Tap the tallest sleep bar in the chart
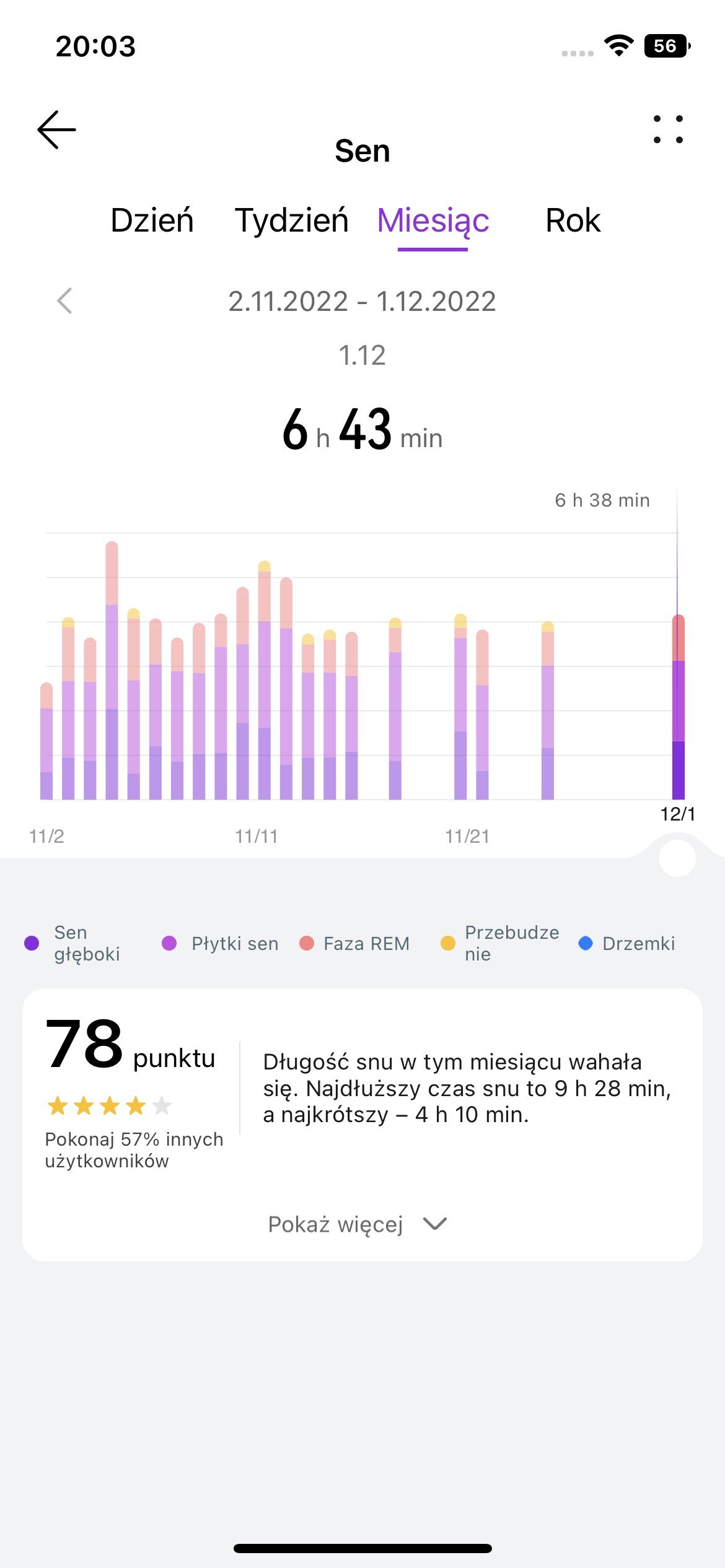 112,670
